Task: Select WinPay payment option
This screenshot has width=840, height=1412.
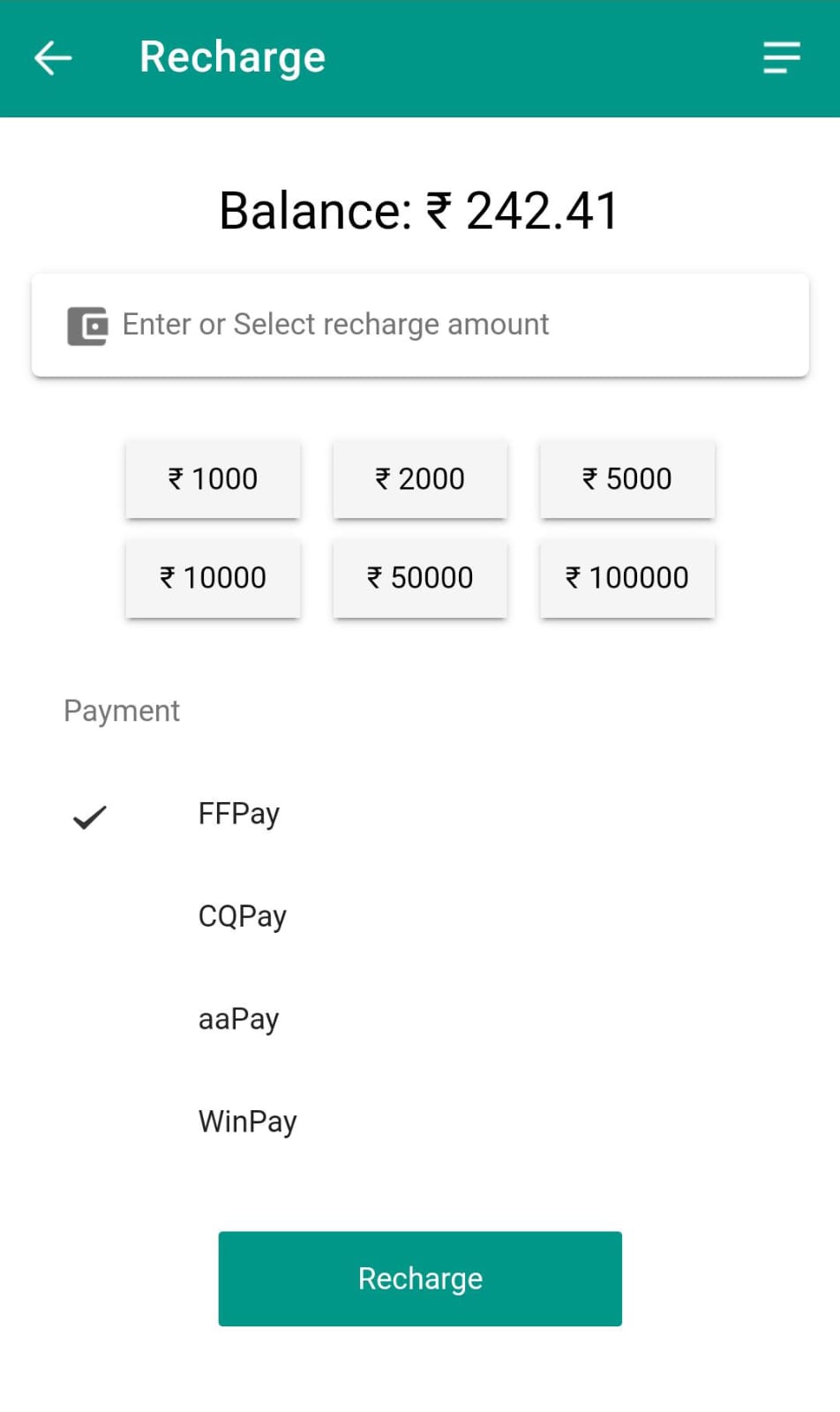Action: click(x=420, y=1122)
